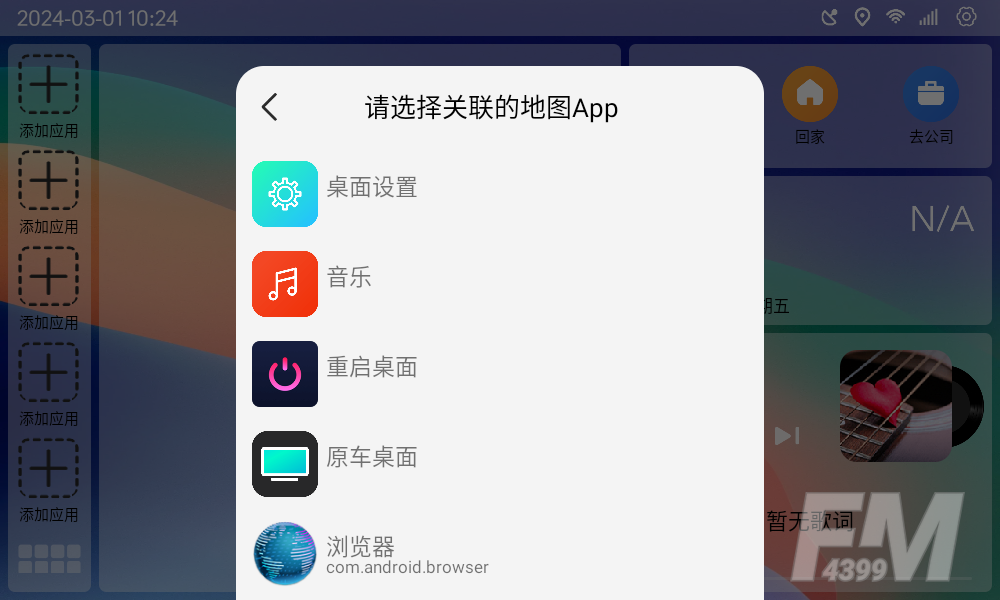
Task: Go back from the map app selection dialog
Action: coord(269,107)
